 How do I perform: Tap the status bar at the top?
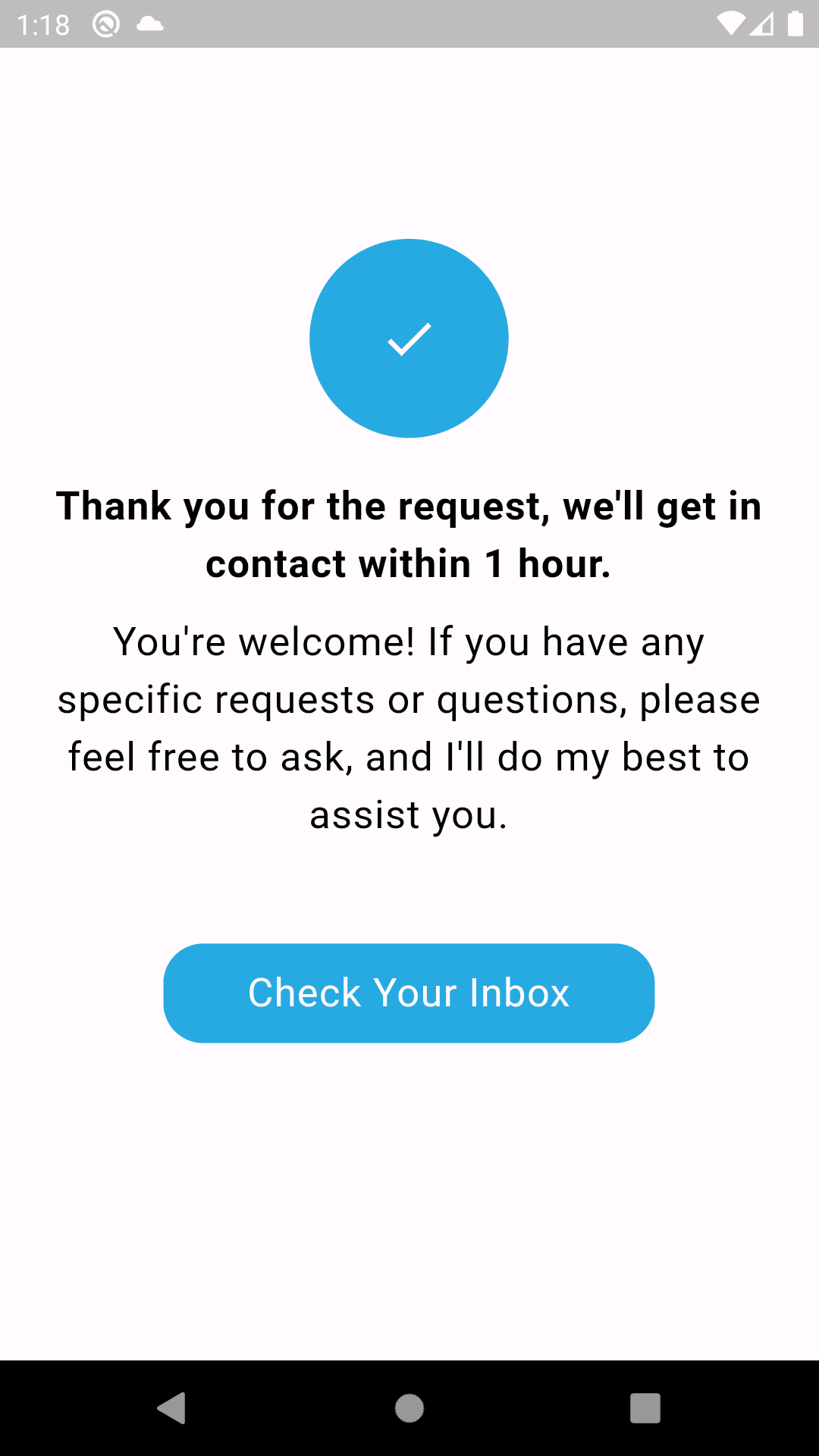pos(409,23)
